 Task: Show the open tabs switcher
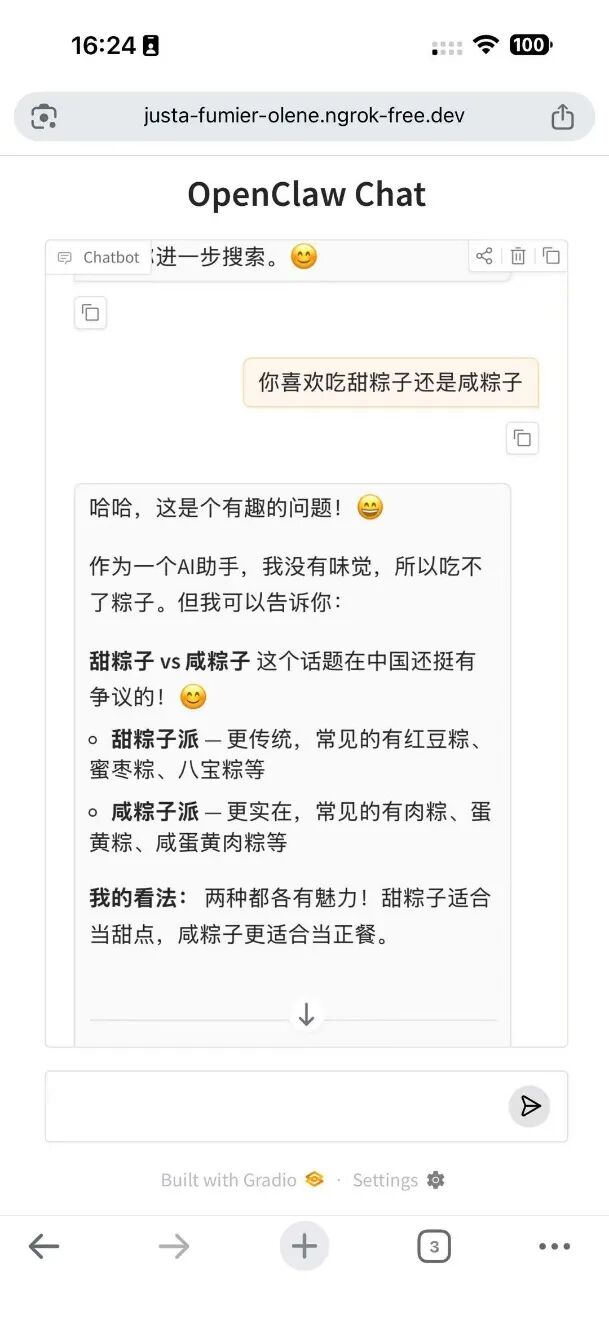433,1246
